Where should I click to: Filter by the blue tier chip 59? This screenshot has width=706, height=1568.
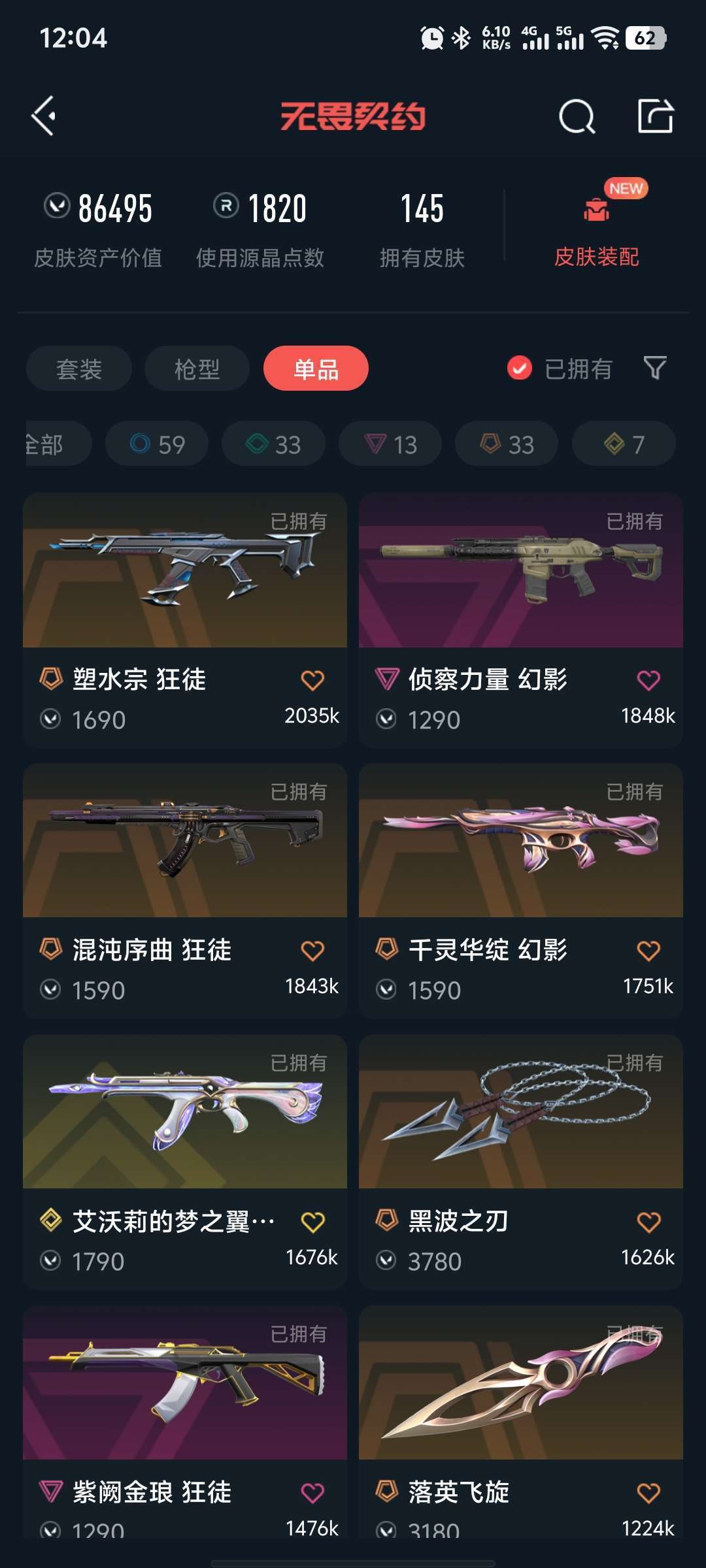pyautogui.click(x=157, y=444)
